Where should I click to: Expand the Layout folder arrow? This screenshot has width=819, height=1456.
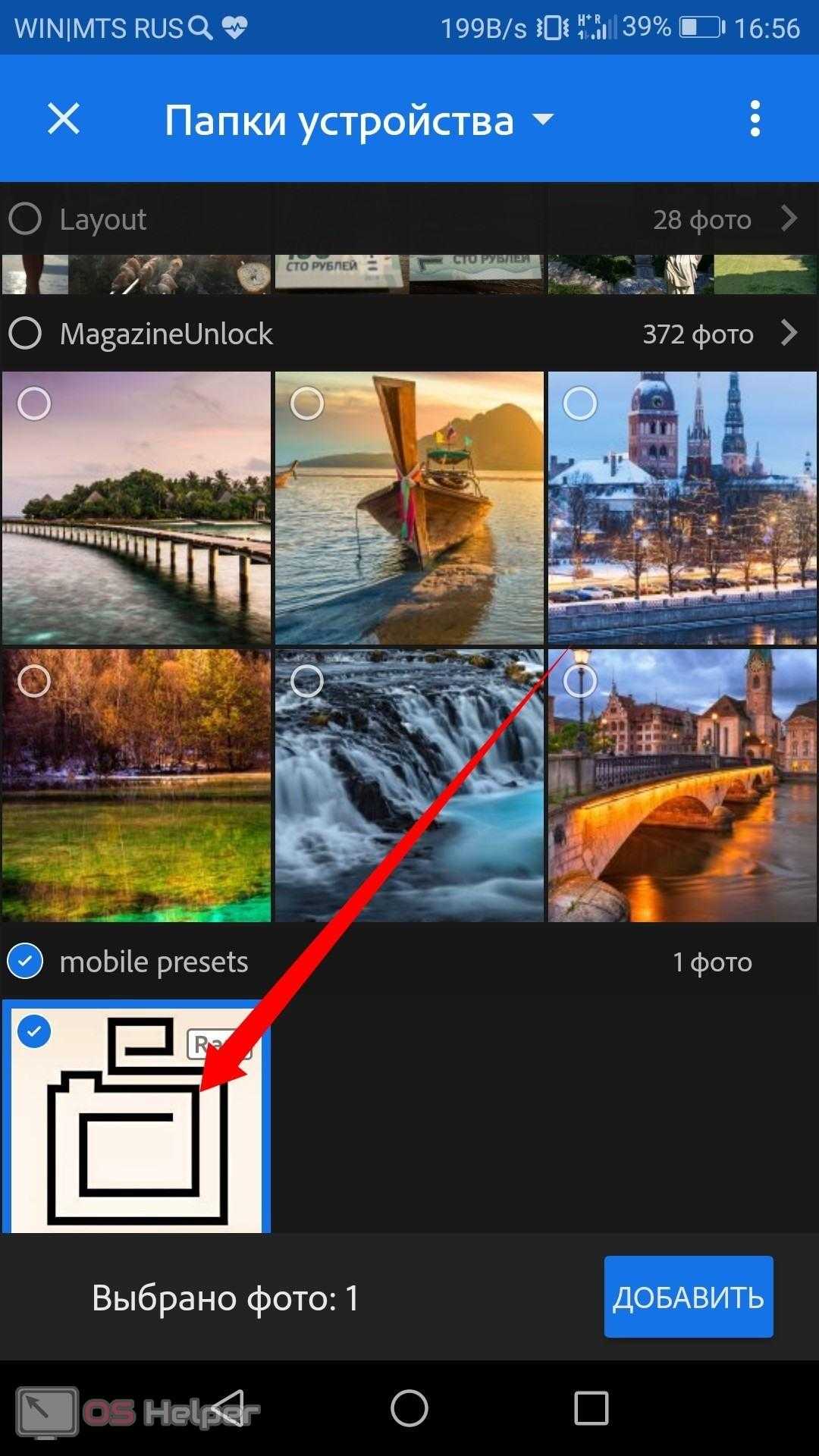click(789, 219)
